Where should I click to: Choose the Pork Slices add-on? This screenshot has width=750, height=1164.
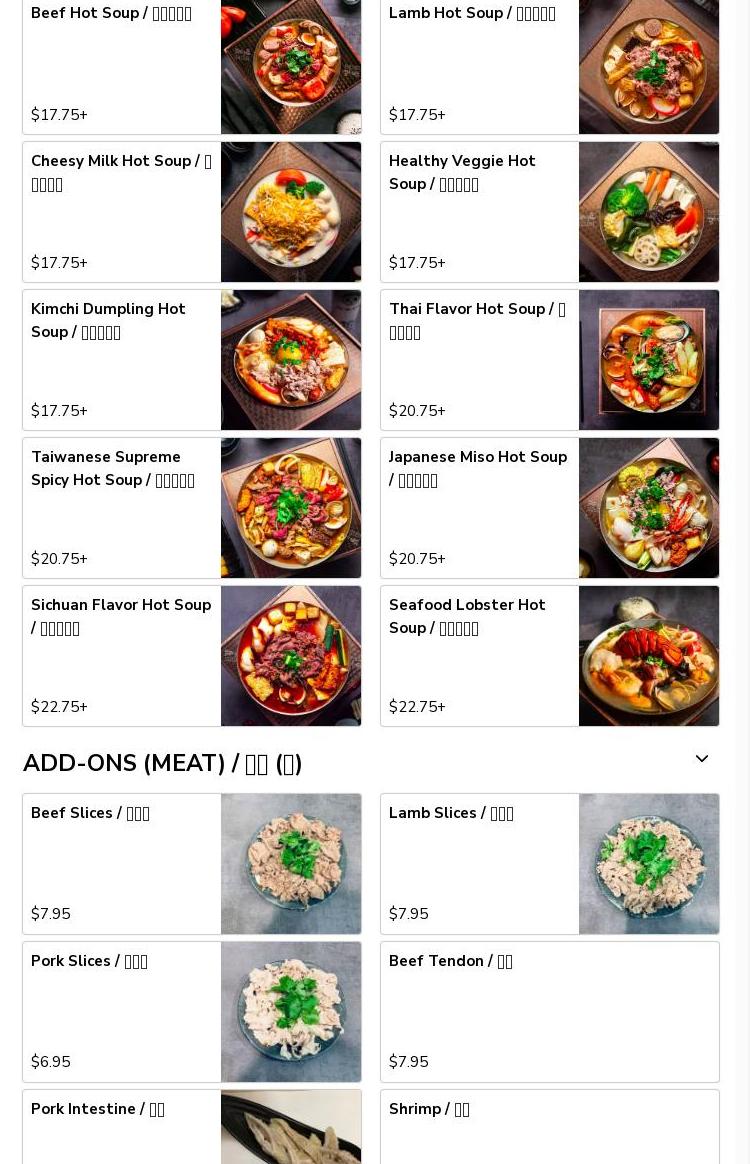[191, 1012]
